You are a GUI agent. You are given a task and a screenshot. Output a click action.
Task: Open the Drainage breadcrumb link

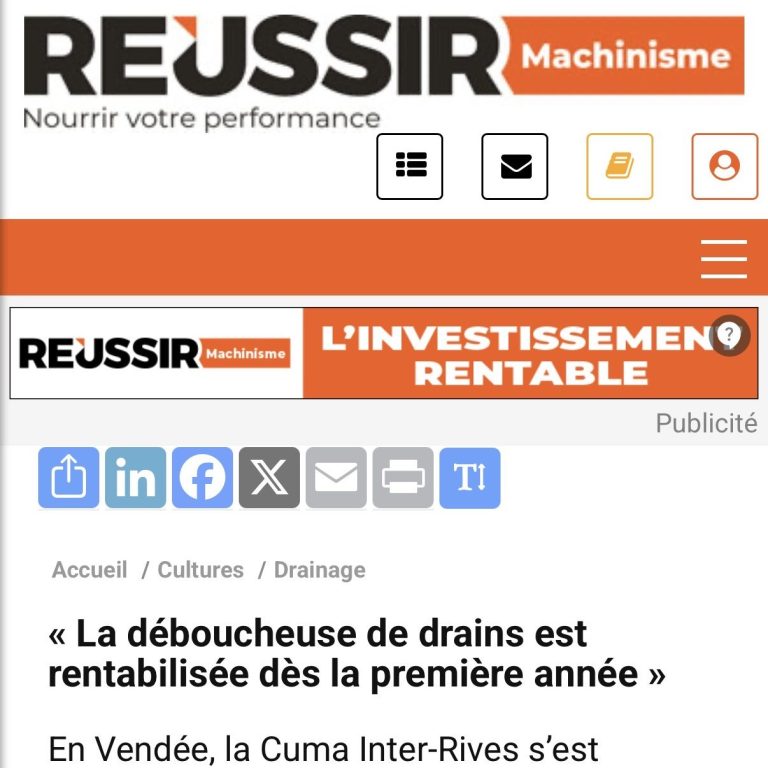pyautogui.click(x=320, y=570)
